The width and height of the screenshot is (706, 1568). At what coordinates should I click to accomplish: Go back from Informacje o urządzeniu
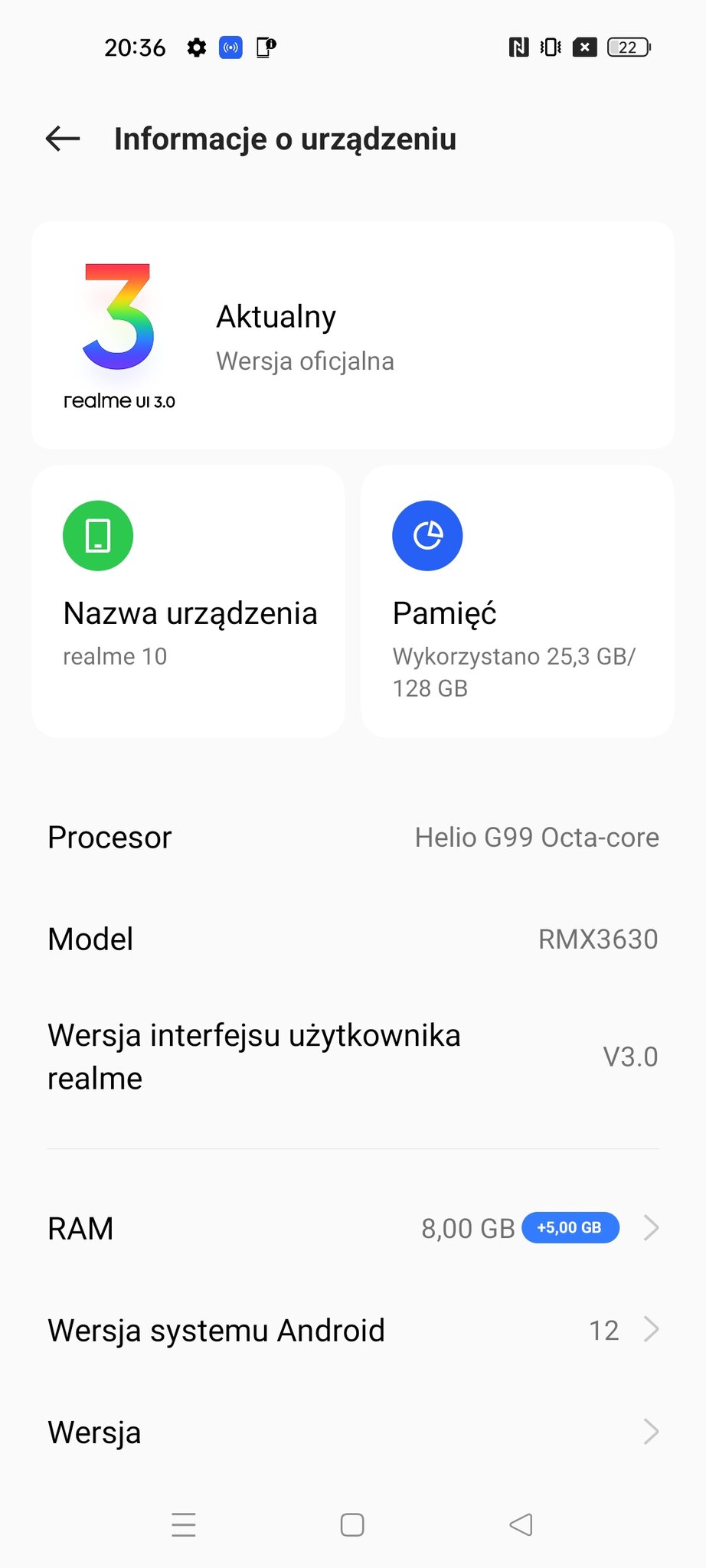point(63,139)
